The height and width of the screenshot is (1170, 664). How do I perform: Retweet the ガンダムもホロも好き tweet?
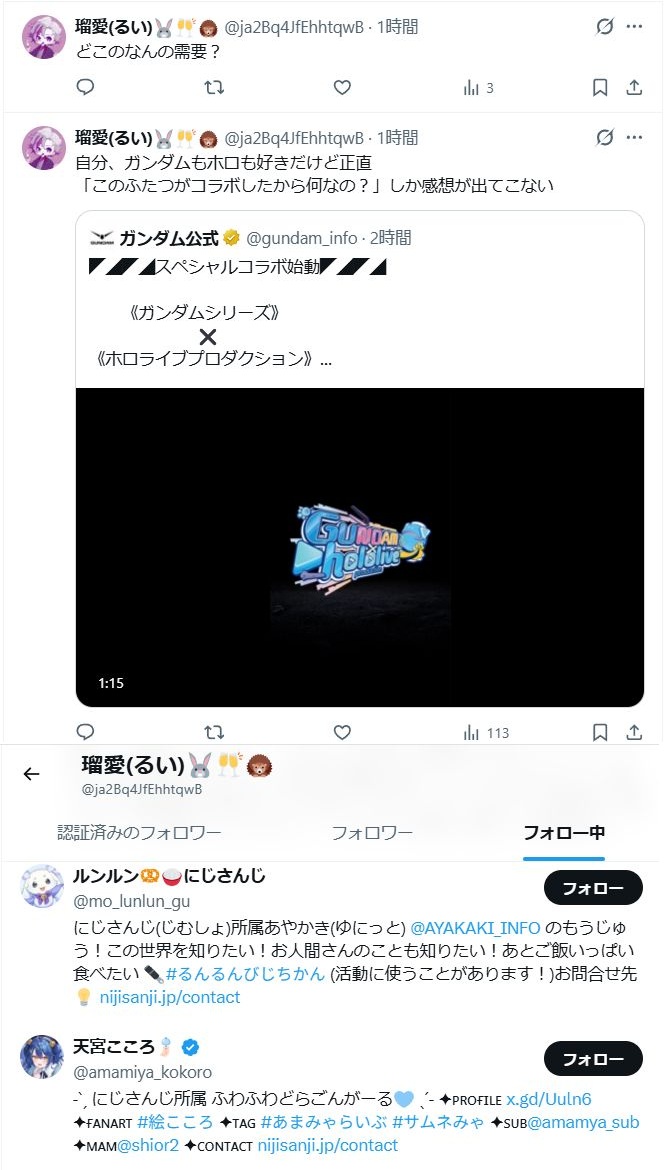pos(214,733)
